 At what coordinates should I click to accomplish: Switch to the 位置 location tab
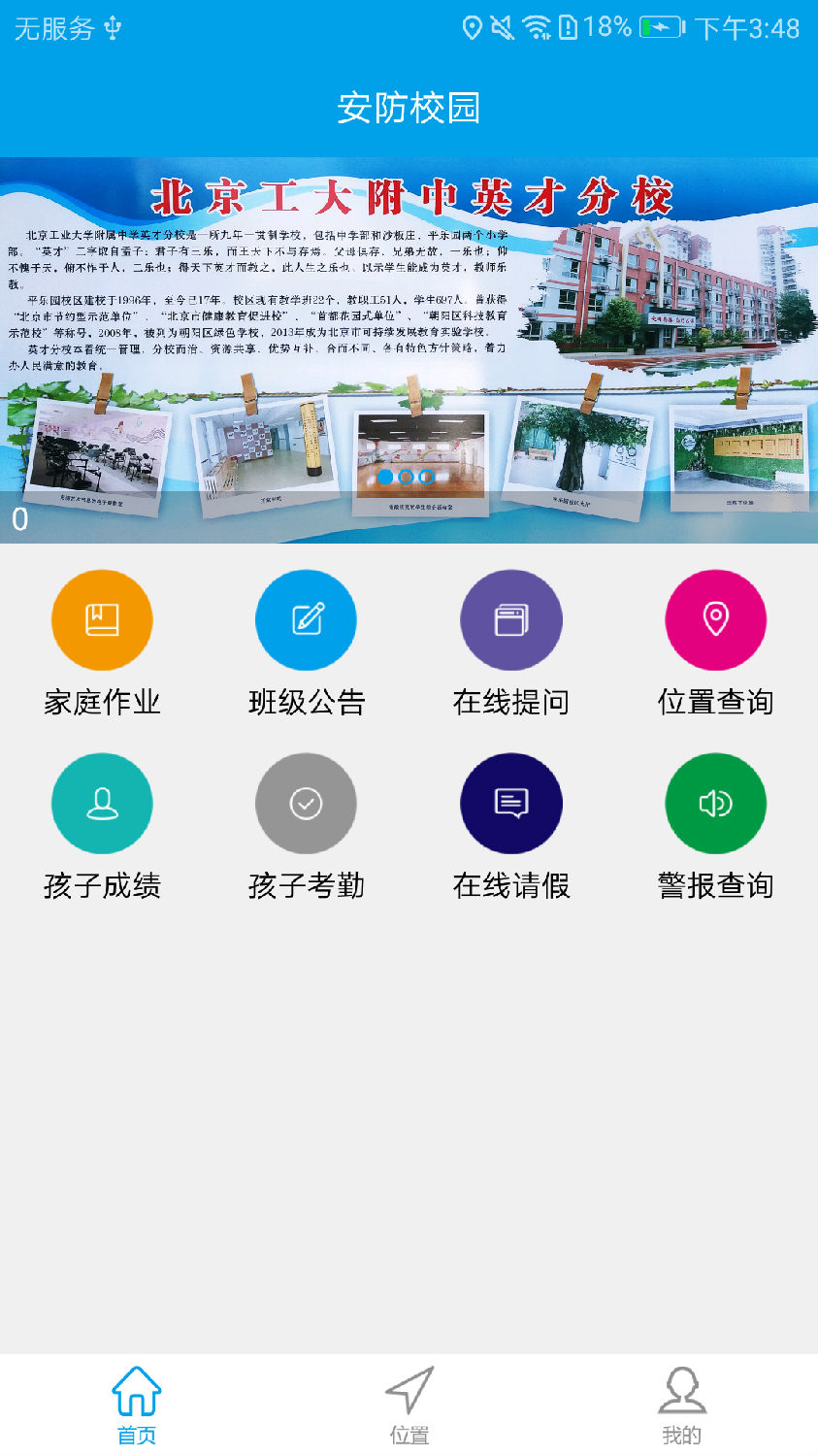point(409,1405)
